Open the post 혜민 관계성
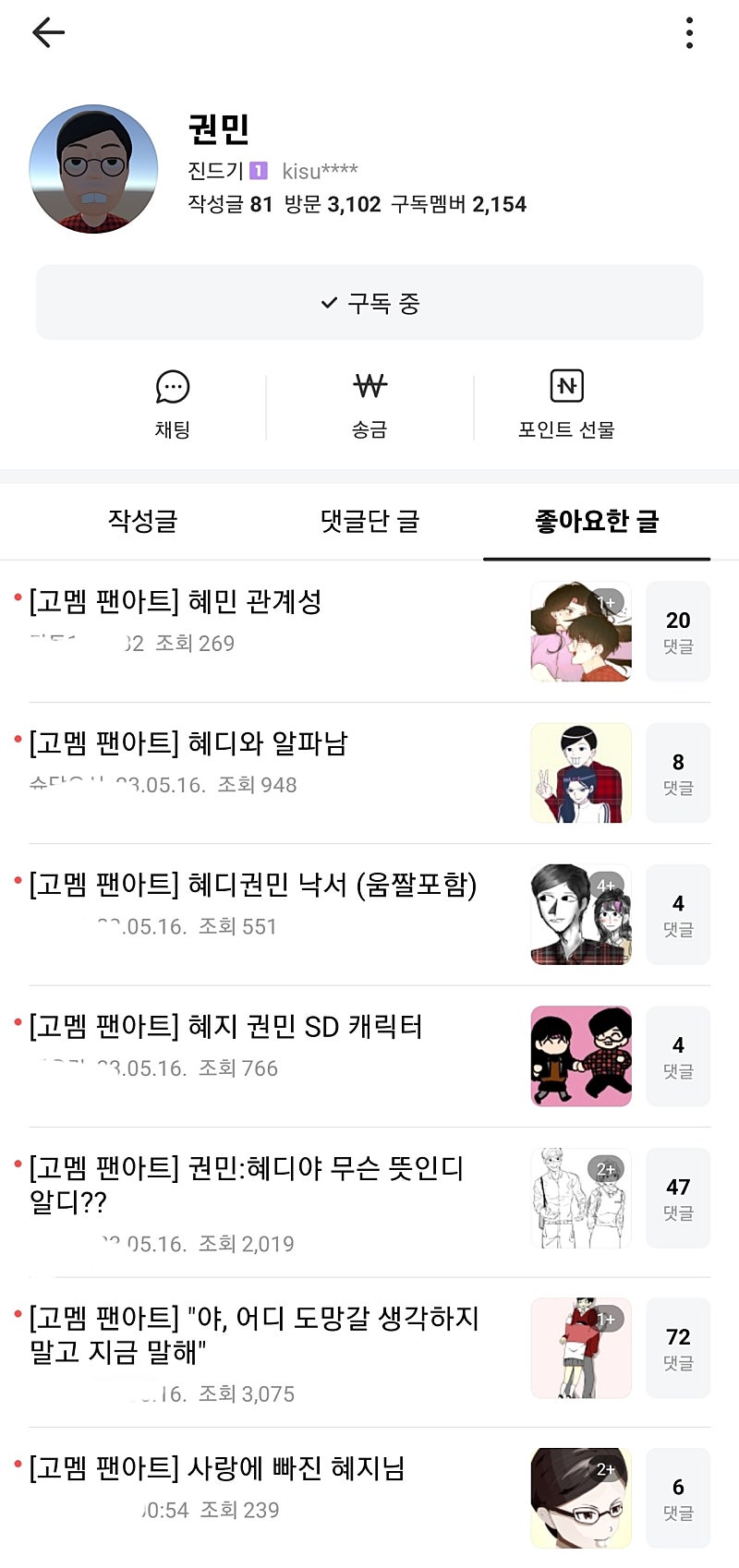The image size is (739, 1568). click(x=254, y=602)
